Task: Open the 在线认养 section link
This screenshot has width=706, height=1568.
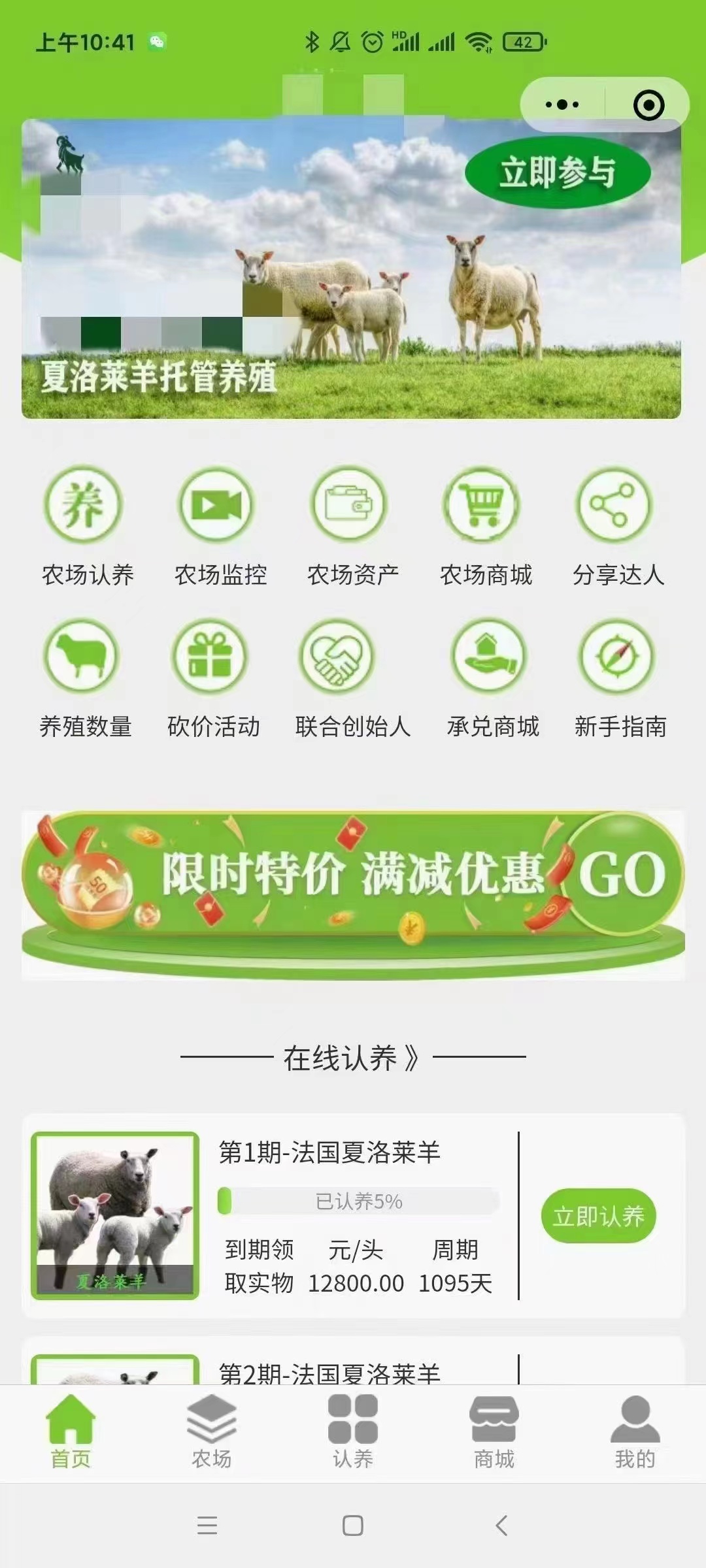Action: click(x=352, y=1058)
